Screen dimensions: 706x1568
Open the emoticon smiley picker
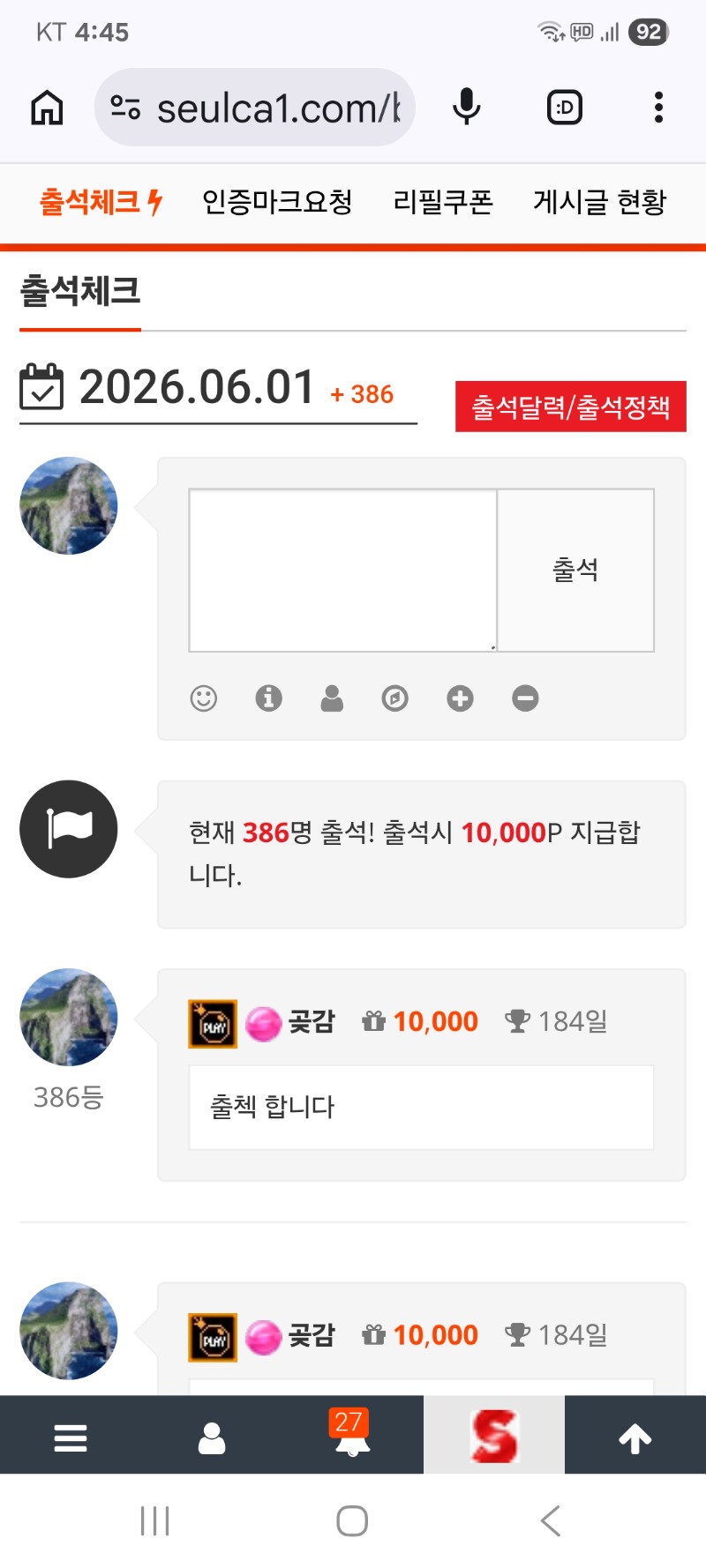click(x=204, y=698)
